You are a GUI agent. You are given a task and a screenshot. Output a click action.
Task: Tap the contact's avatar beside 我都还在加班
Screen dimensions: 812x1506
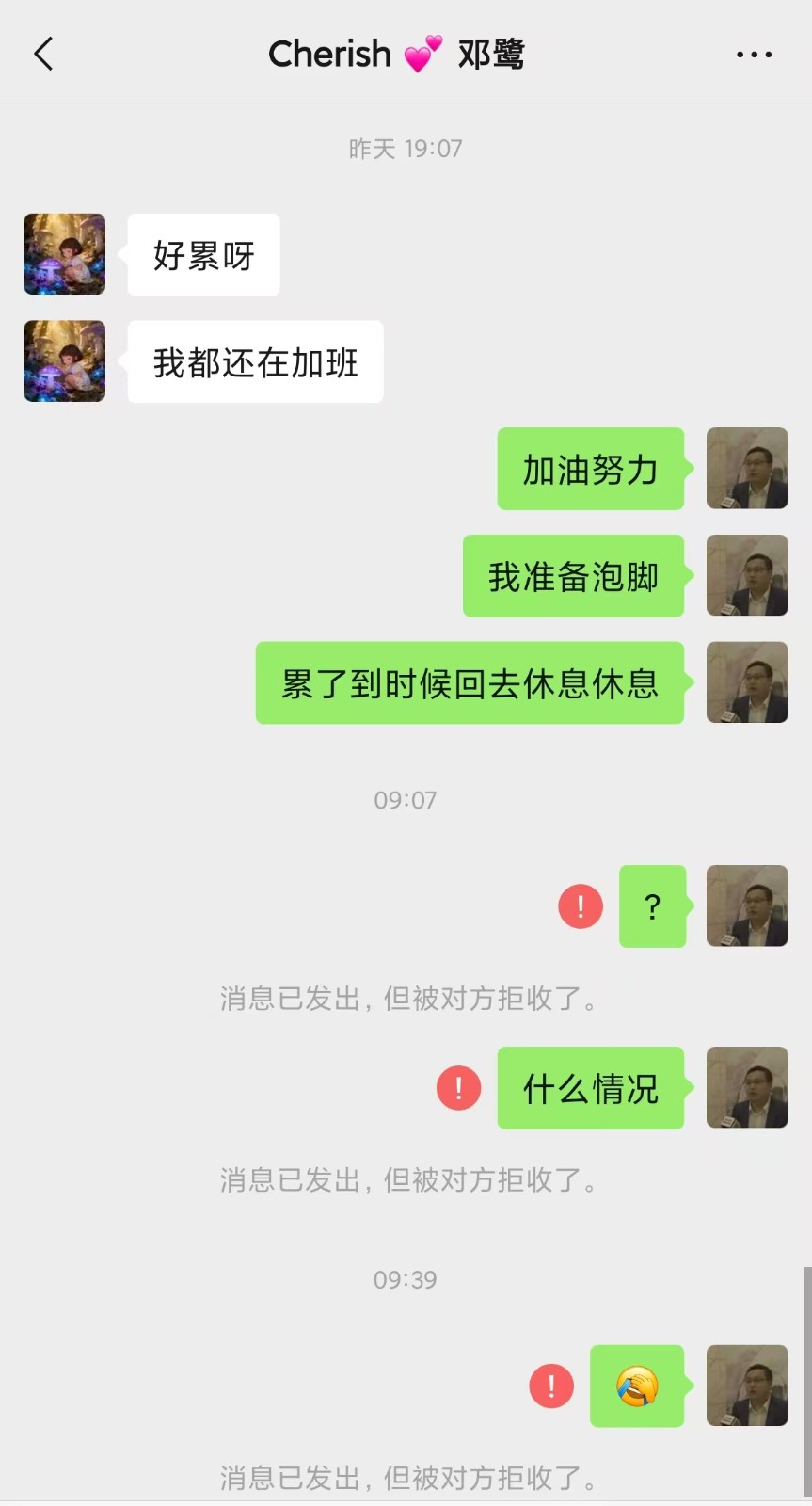click(x=64, y=361)
